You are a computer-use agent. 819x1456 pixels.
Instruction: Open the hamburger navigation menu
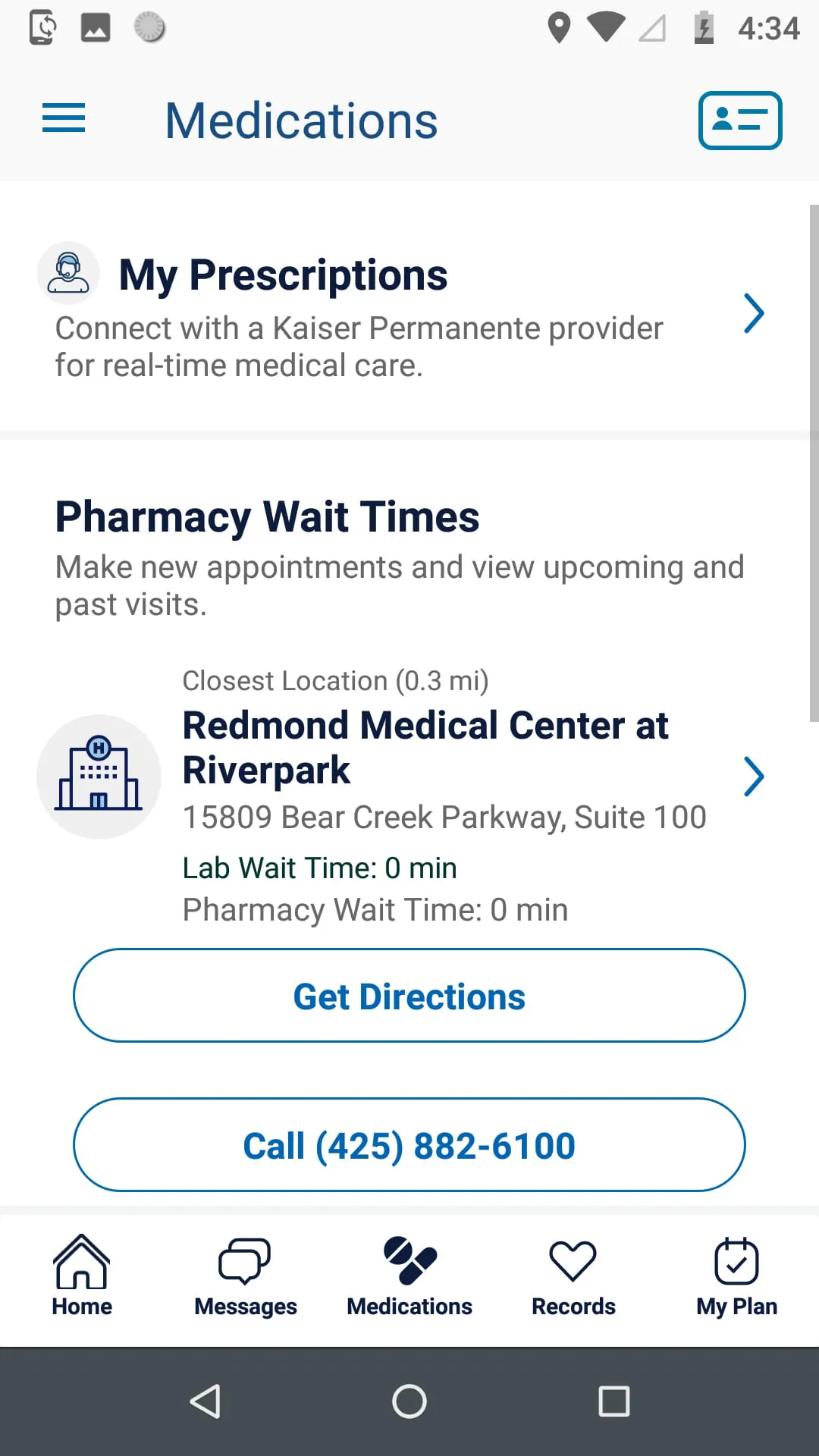[64, 119]
